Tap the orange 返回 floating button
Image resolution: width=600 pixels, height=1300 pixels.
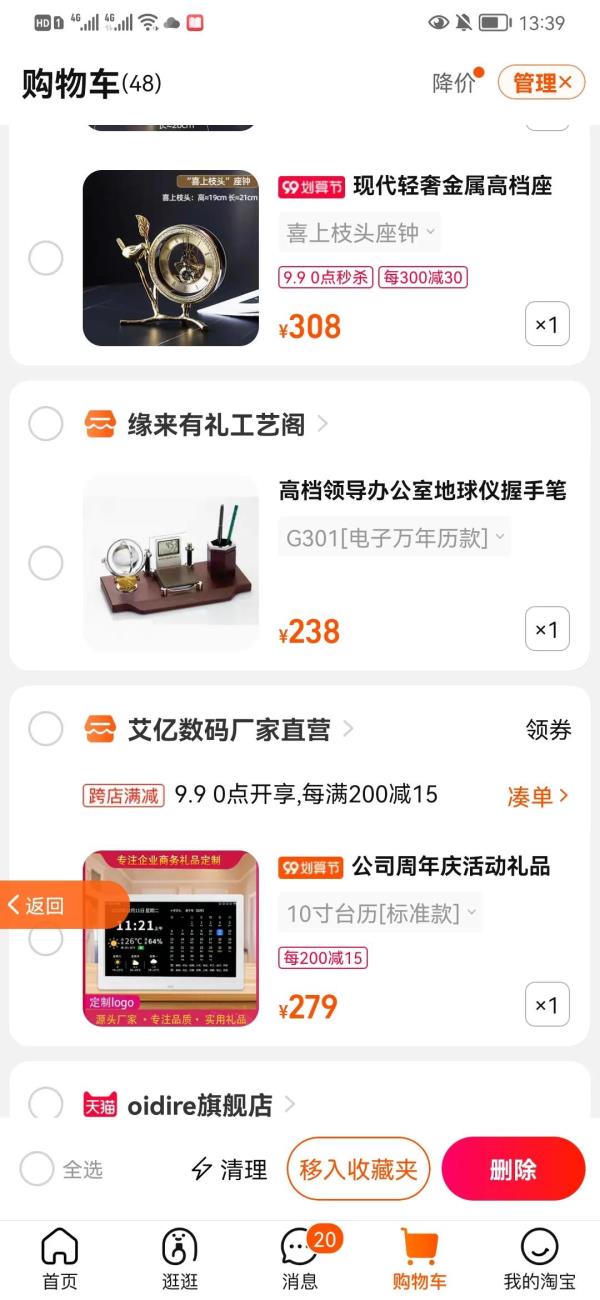coord(40,906)
